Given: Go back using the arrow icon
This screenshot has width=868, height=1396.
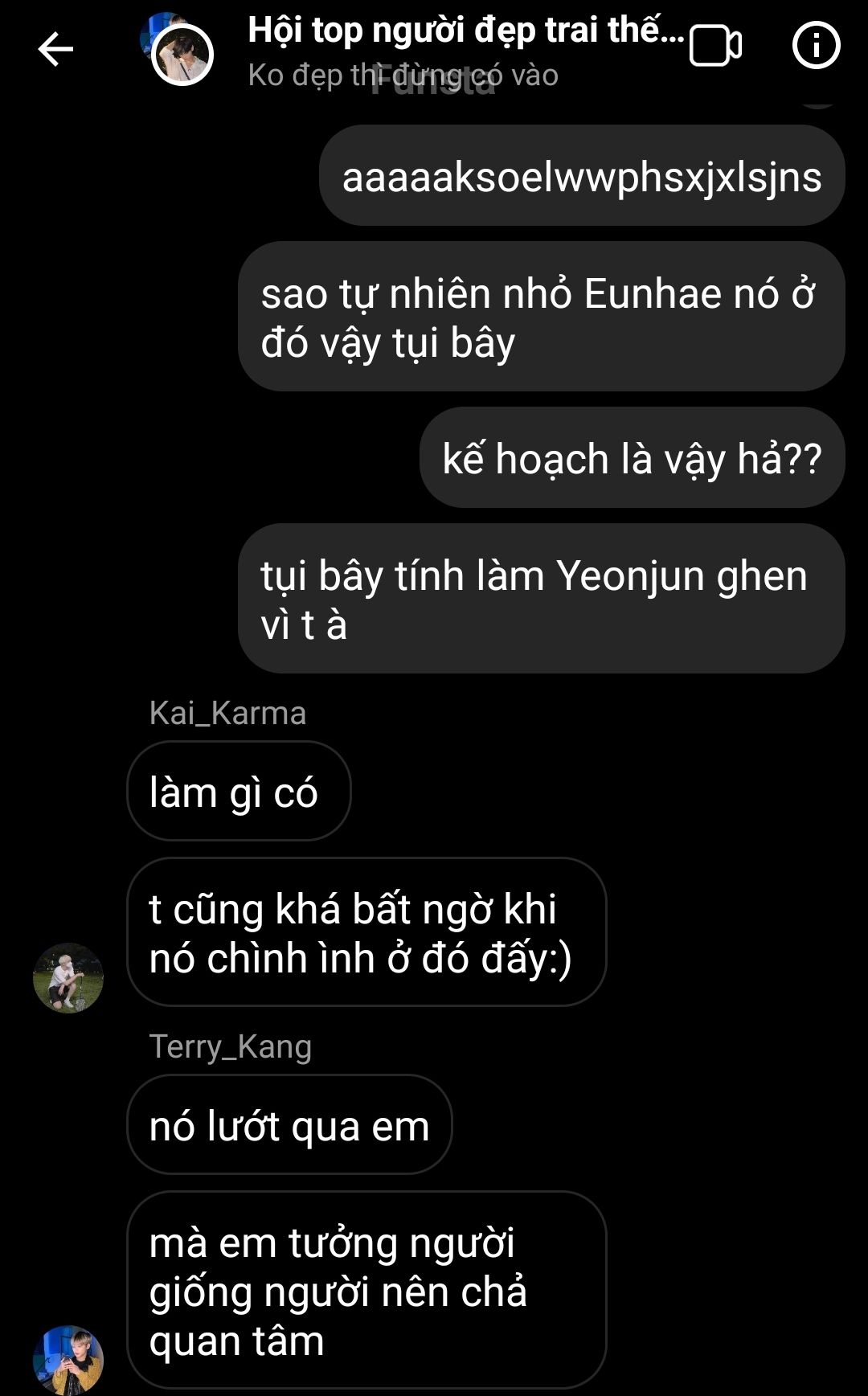Looking at the screenshot, I should click(55, 50).
